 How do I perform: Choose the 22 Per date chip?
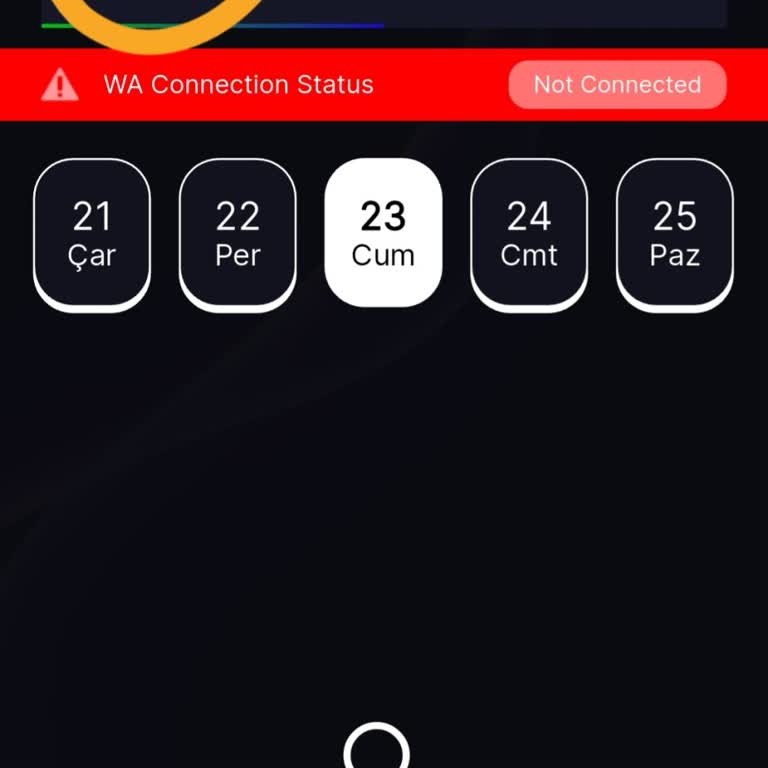point(238,234)
